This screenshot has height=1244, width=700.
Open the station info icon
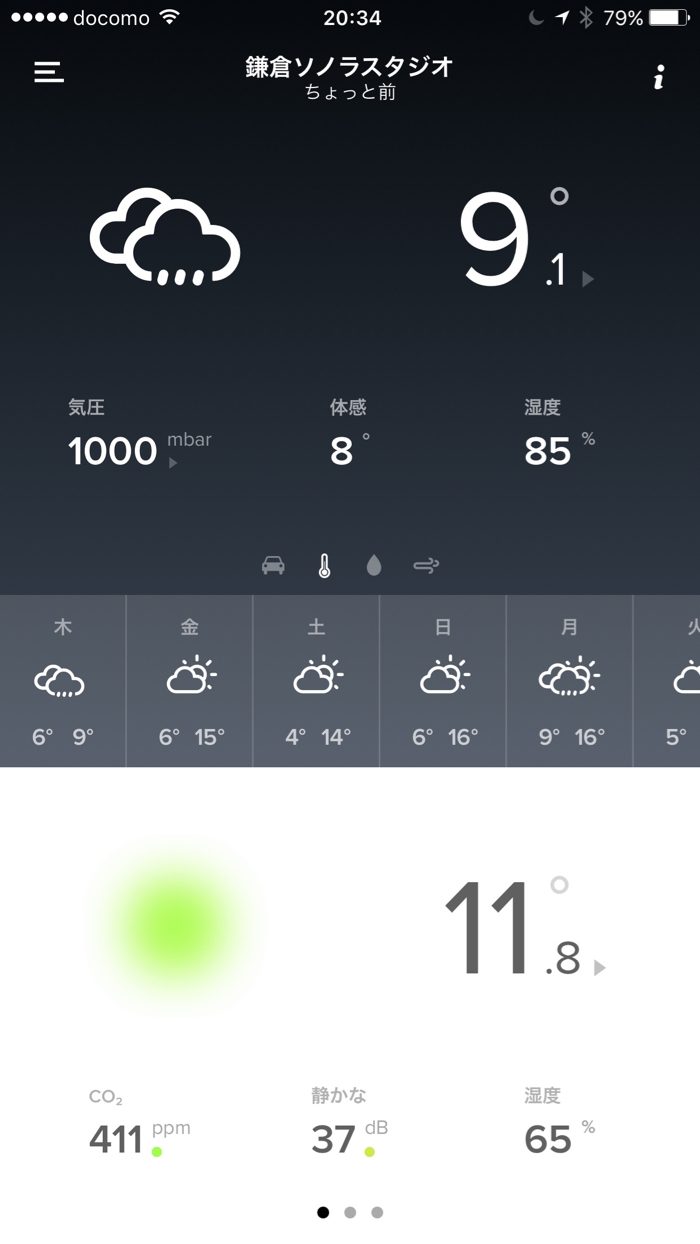658,77
